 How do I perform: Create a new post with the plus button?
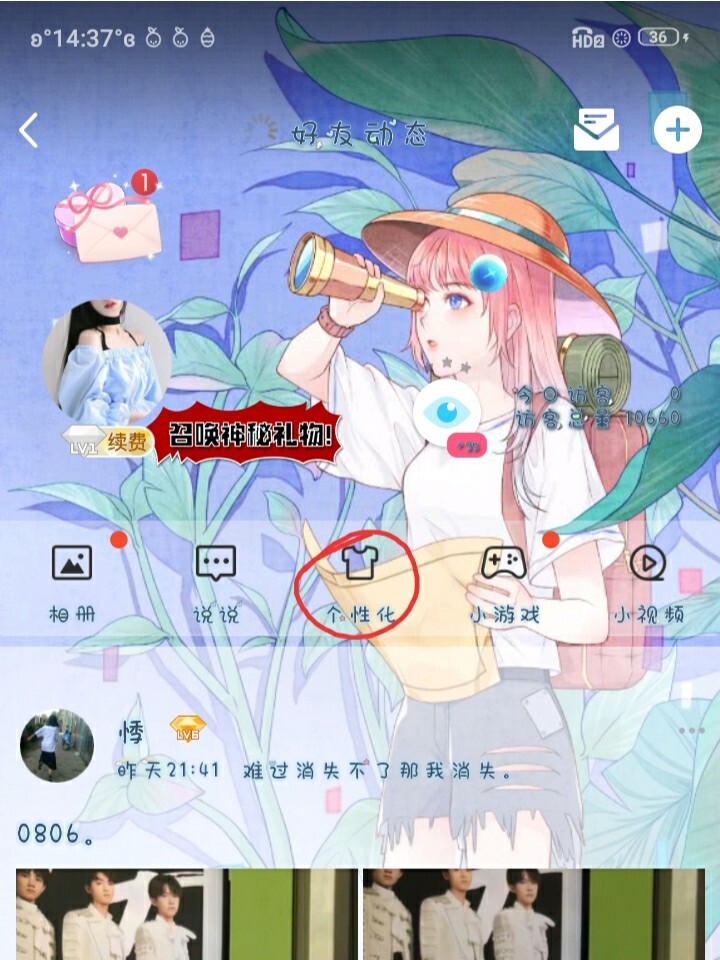tap(677, 130)
